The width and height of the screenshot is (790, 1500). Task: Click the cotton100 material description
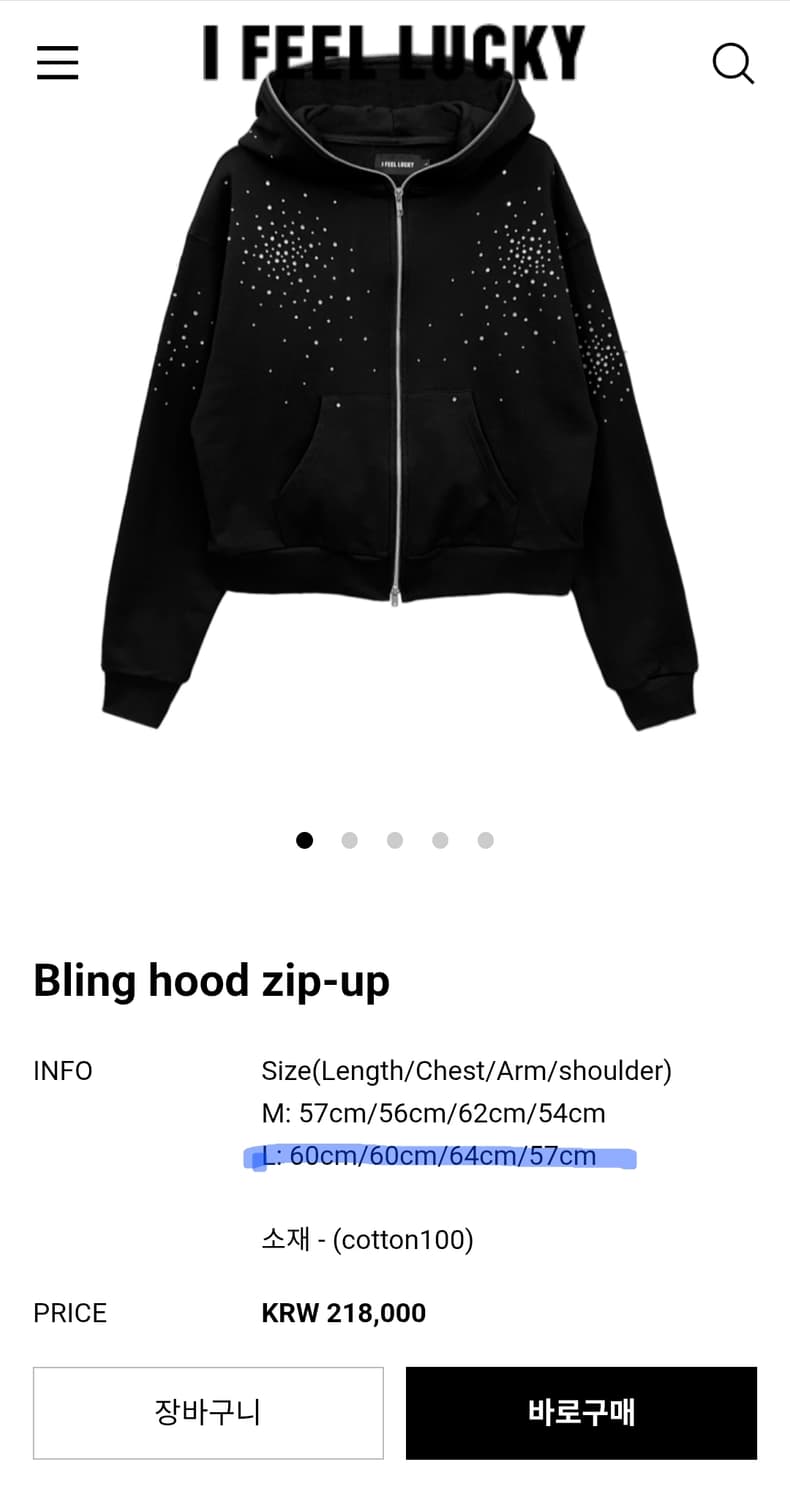366,1240
